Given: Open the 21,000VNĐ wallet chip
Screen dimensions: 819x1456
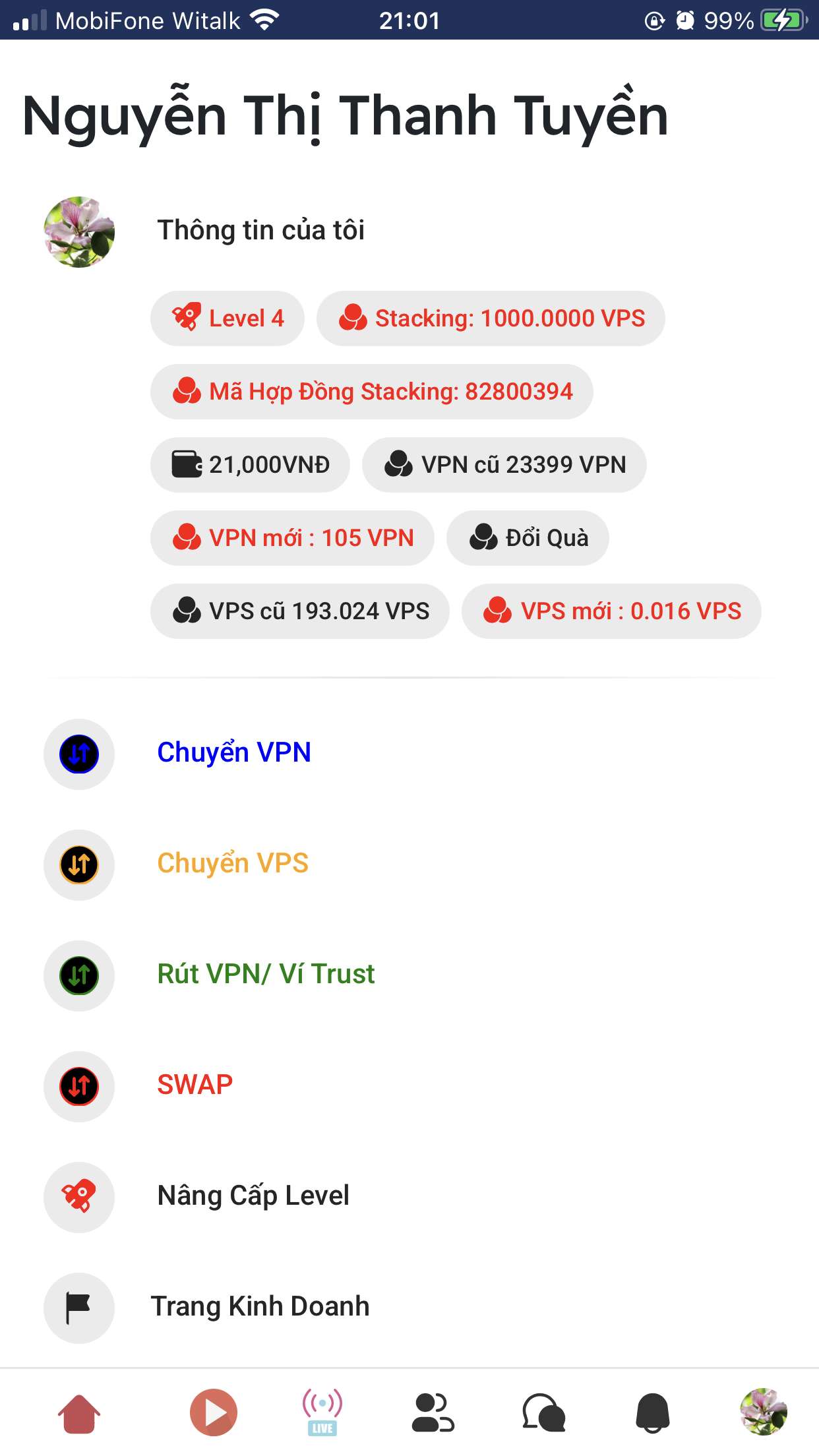Looking at the screenshot, I should 250,465.
